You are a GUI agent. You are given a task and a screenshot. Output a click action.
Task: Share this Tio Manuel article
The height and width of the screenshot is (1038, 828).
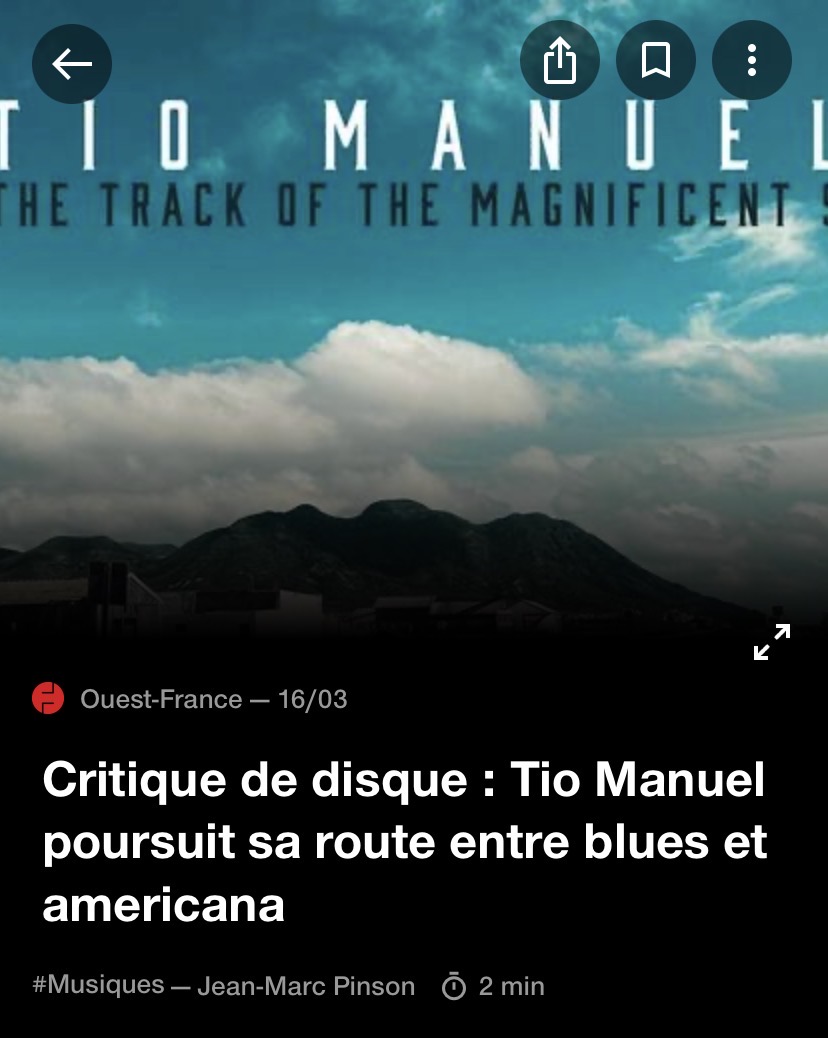tap(560, 61)
